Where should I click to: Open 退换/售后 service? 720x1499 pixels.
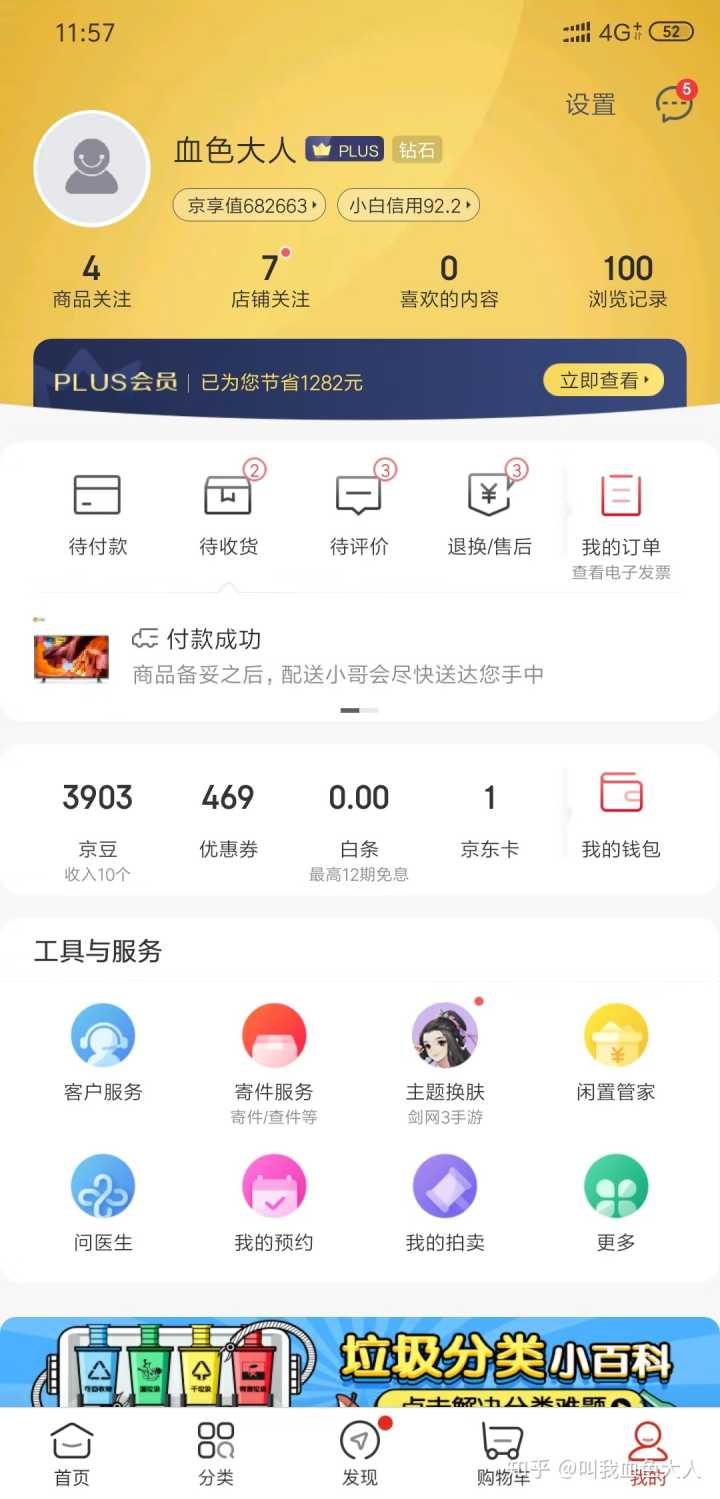pos(489,512)
